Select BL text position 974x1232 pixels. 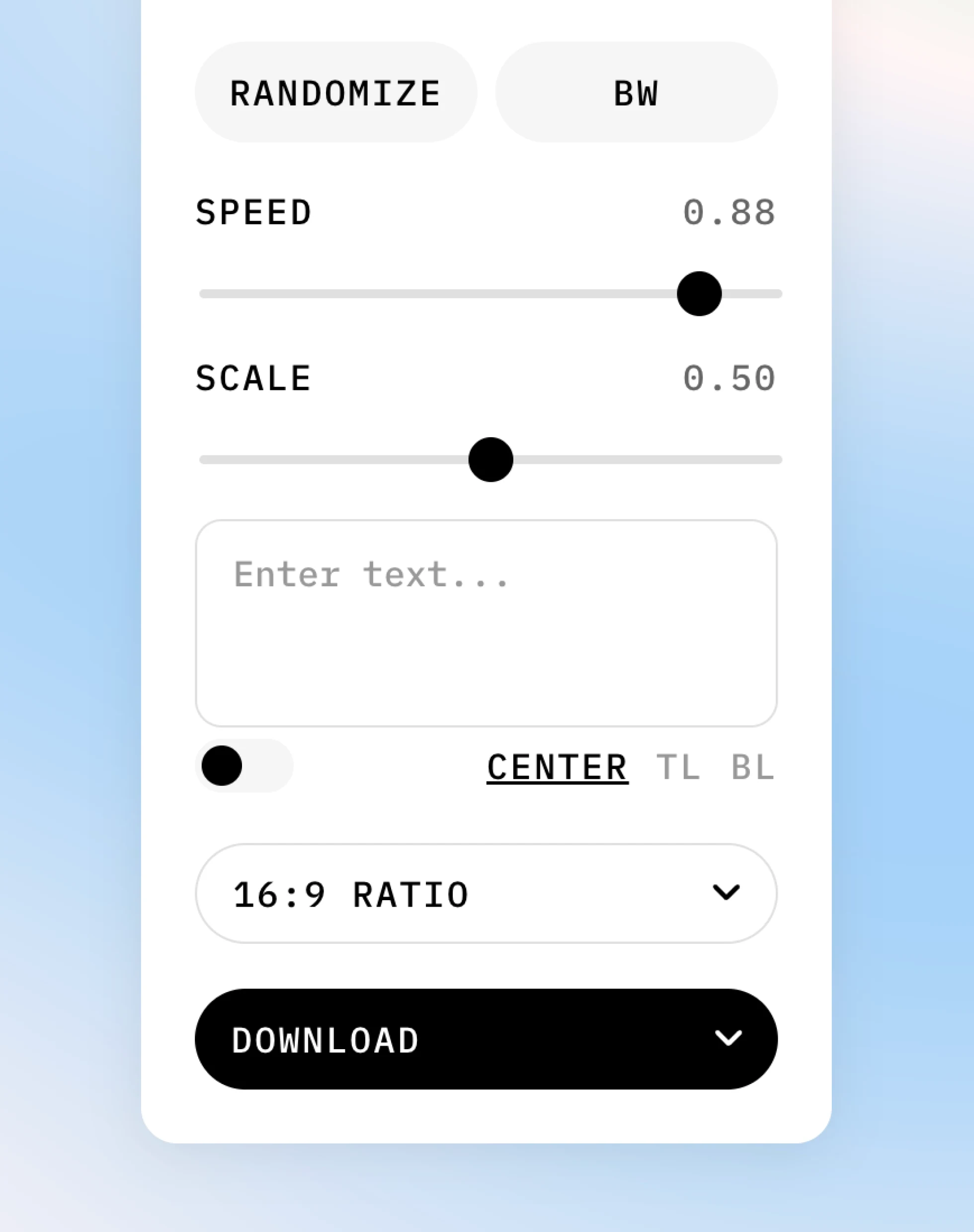pyautogui.click(x=753, y=767)
